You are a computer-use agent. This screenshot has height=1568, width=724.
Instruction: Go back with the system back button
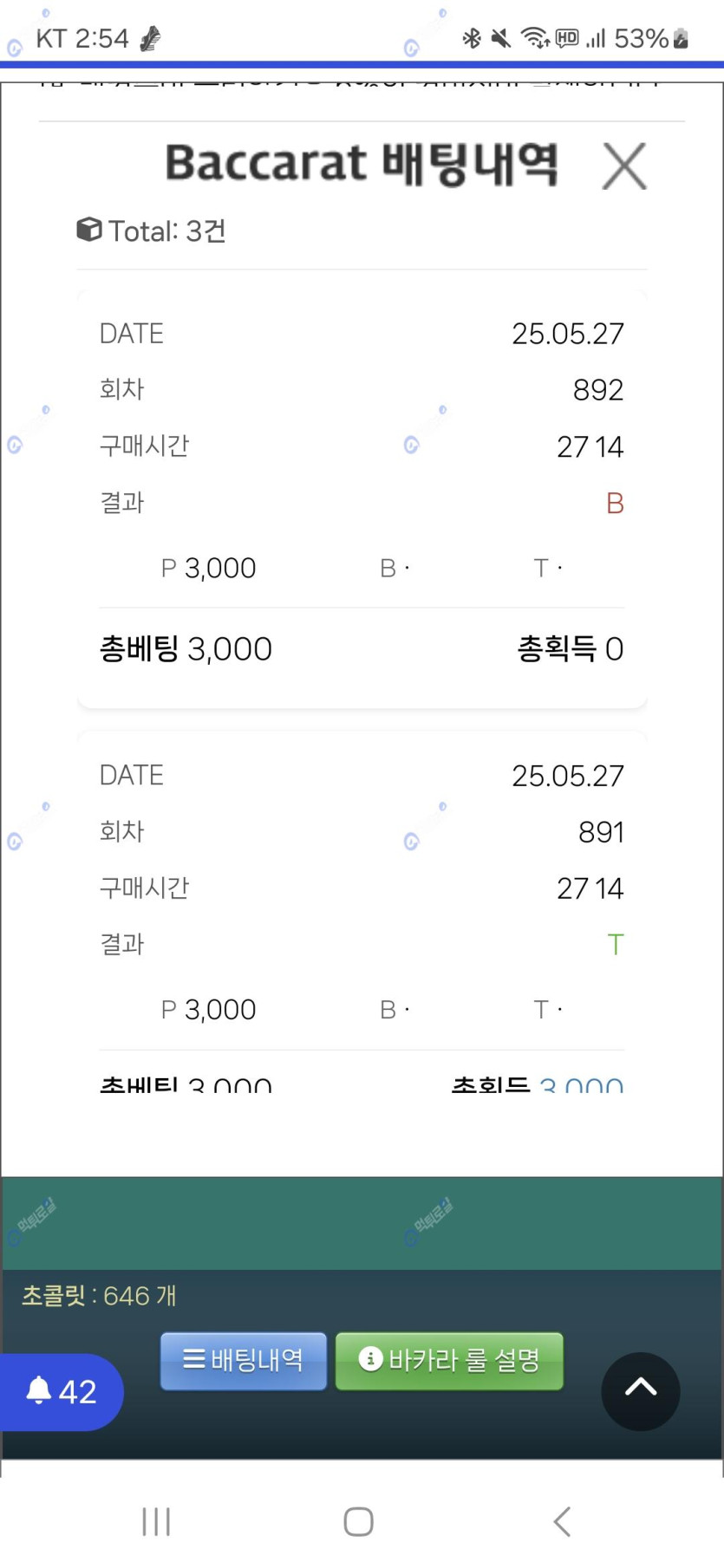[562, 1521]
